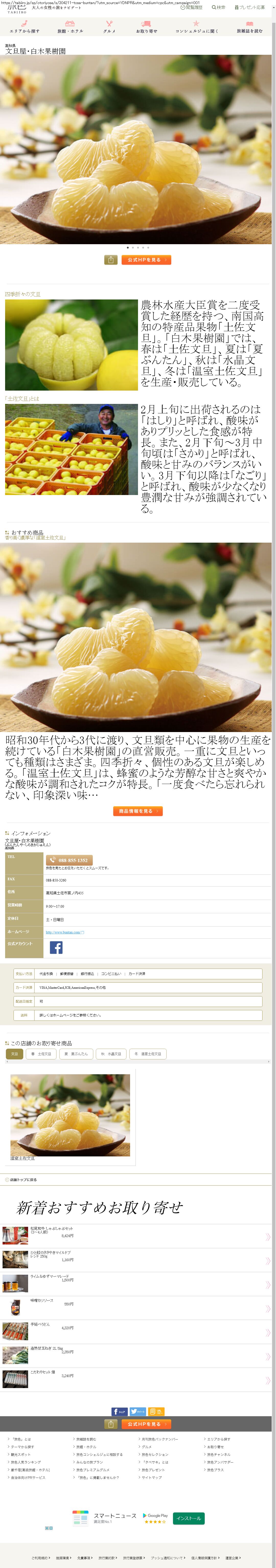Tap the top 公式HPを見る button
Image resolution: width=276 pixels, height=1568 pixels.
click(146, 260)
